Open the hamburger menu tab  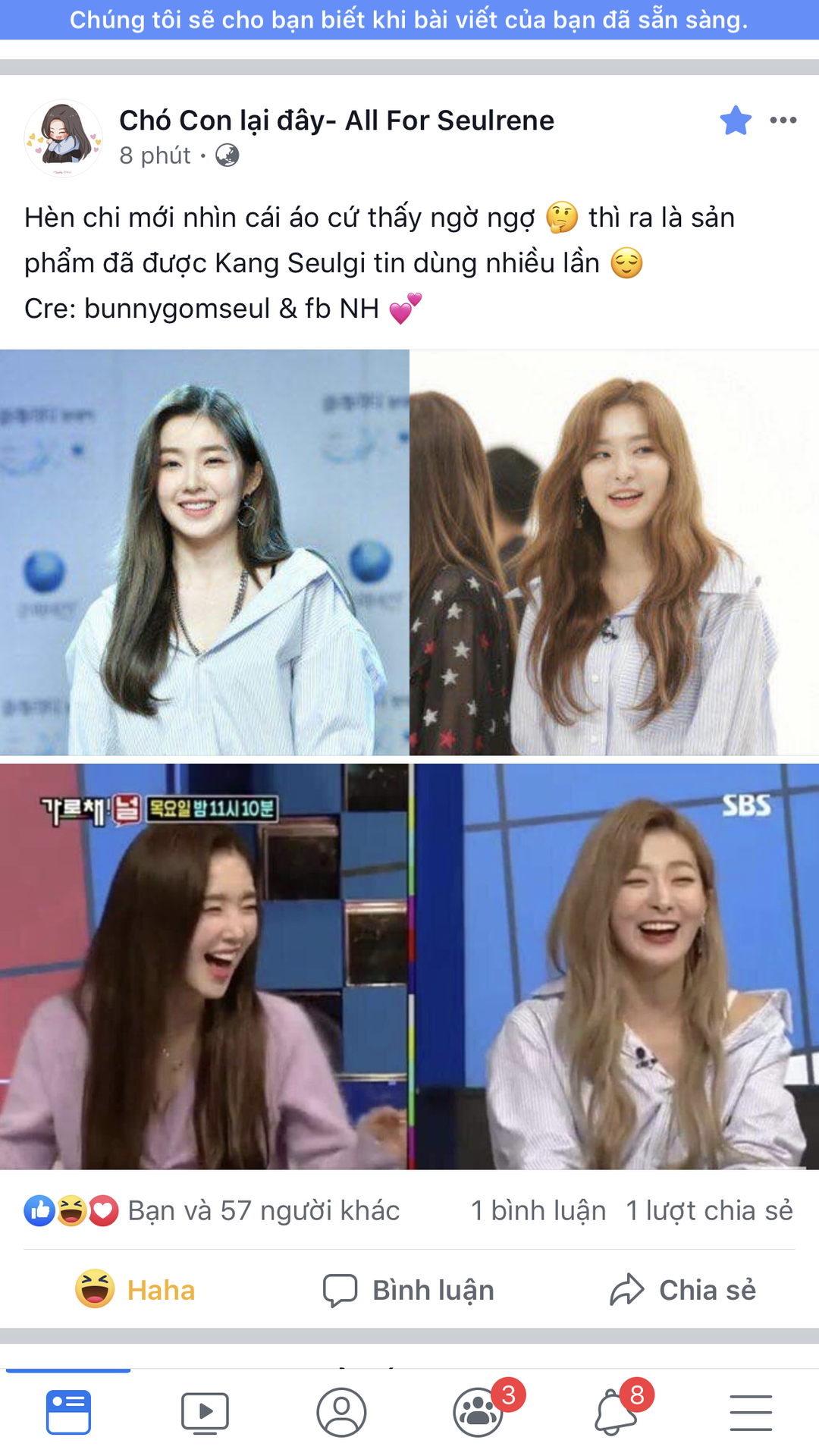click(751, 1412)
